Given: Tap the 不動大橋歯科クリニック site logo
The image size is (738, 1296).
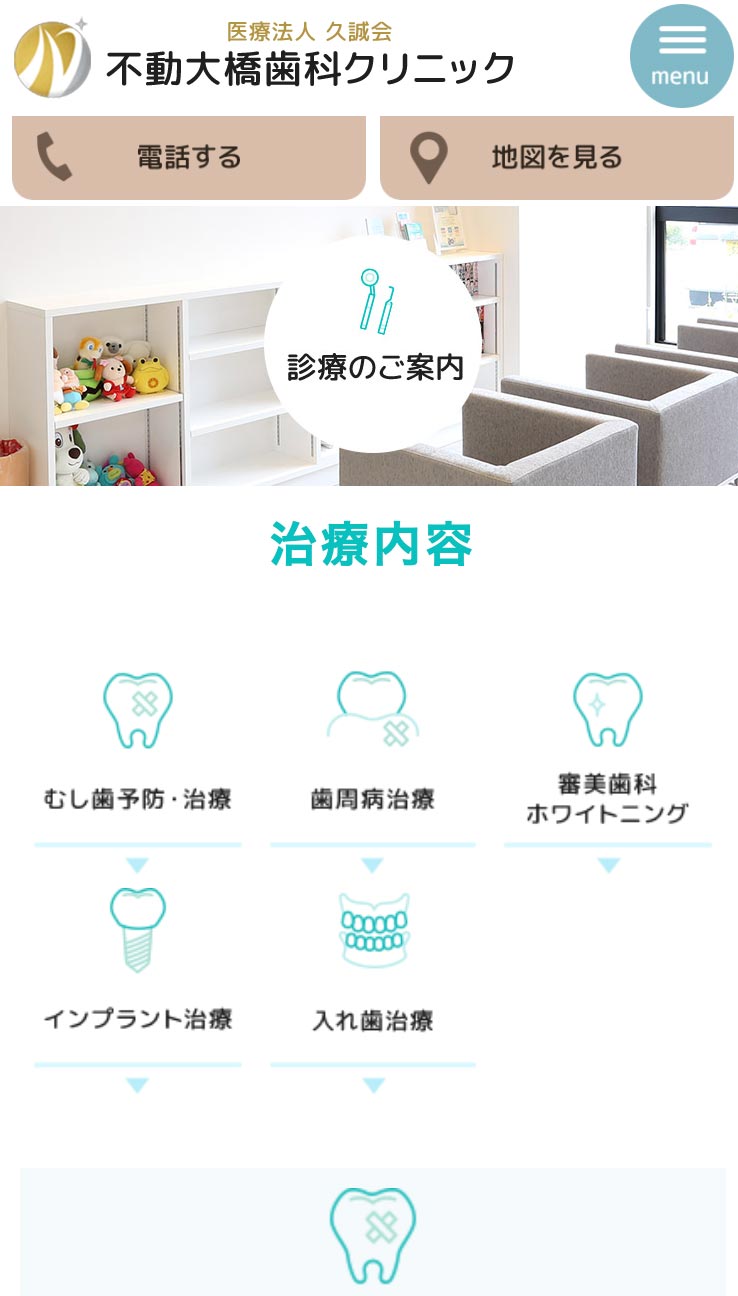Looking at the screenshot, I should (265, 58).
